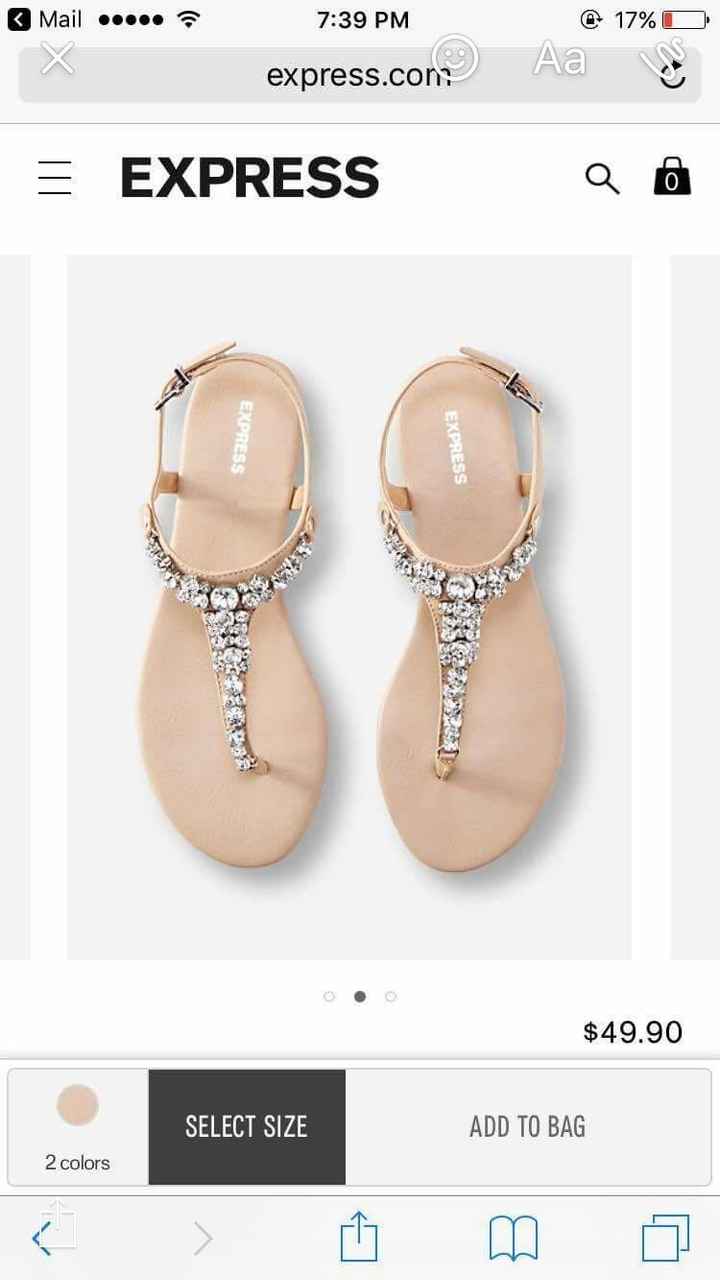The height and width of the screenshot is (1280, 720).
Task: Return to the Mail app
Action: tap(45, 19)
